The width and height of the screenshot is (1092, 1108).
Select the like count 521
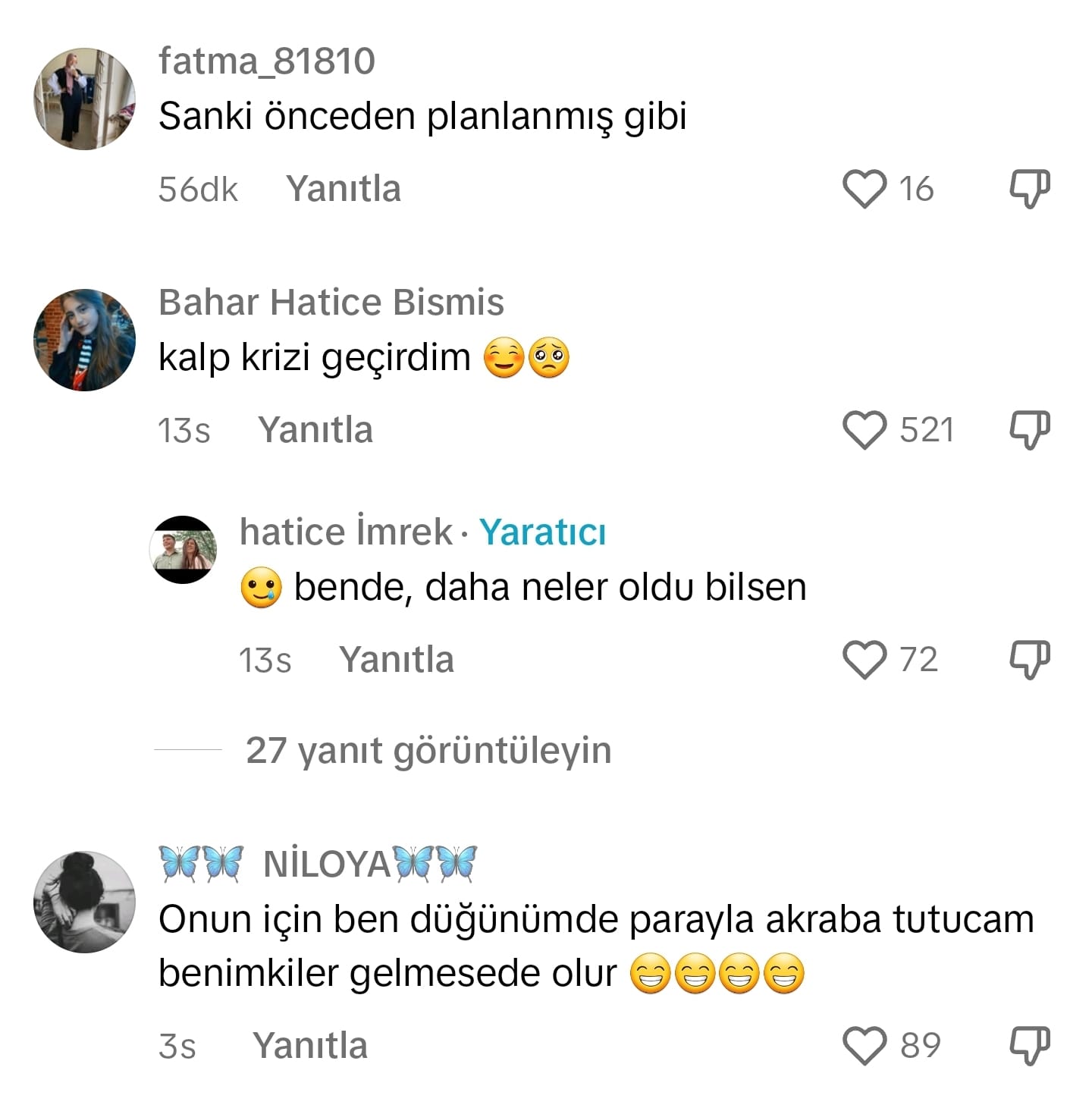tap(927, 429)
